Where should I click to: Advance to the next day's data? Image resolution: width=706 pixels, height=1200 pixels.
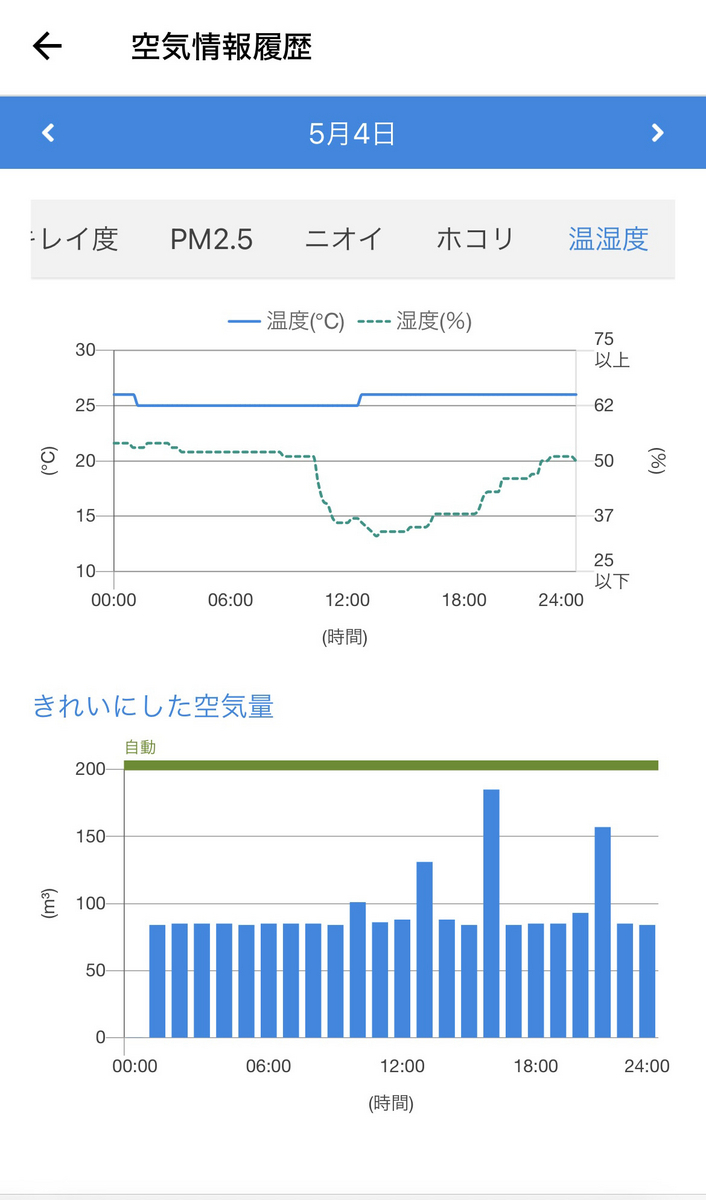(657, 133)
